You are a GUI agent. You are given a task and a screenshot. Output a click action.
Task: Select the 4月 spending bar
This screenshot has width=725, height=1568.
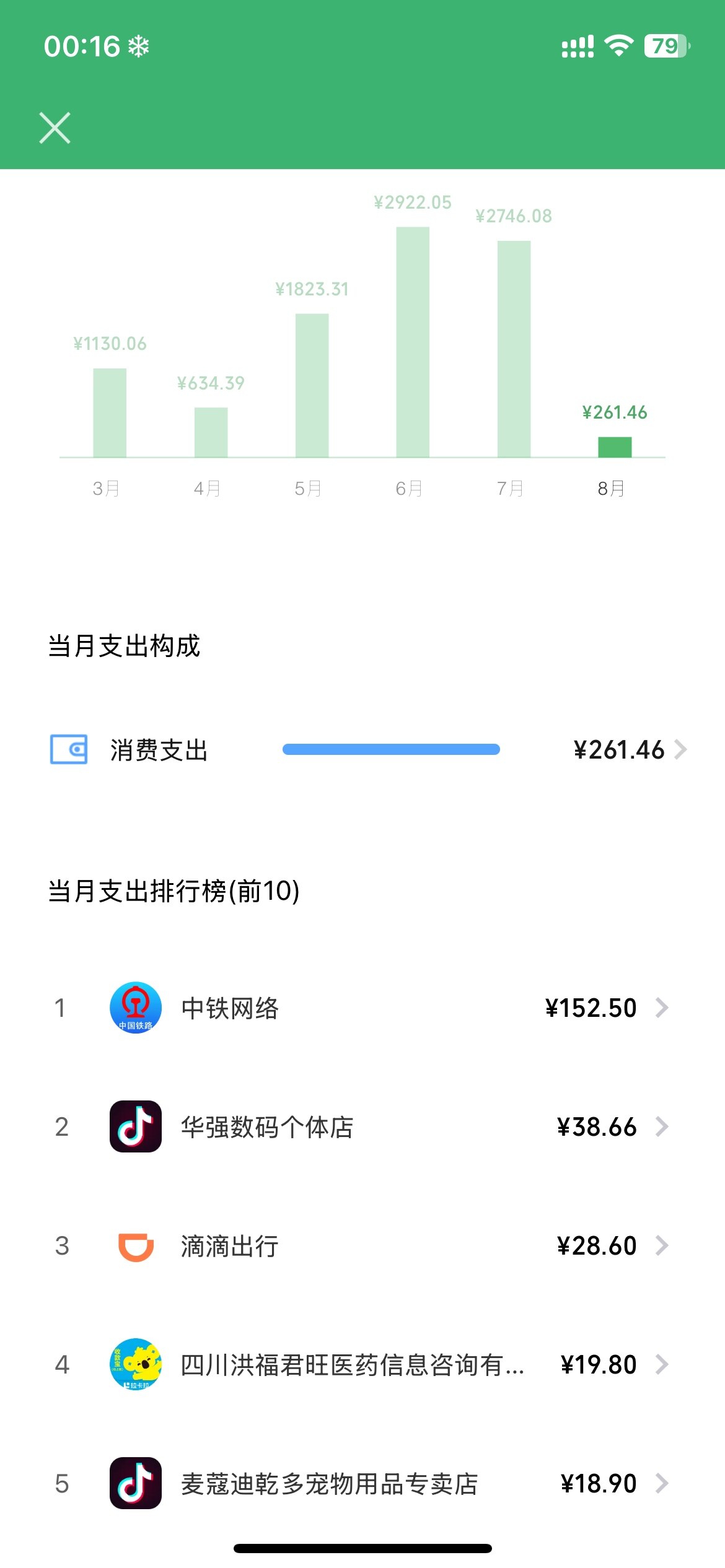211,432
